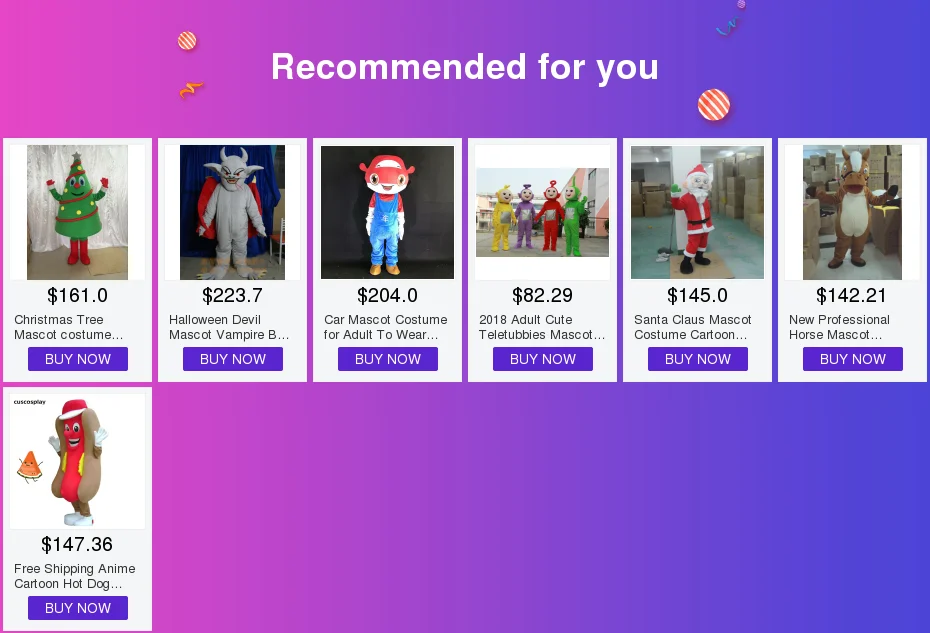View the Halloween Devil Mascot product picture

pyautogui.click(x=232, y=212)
